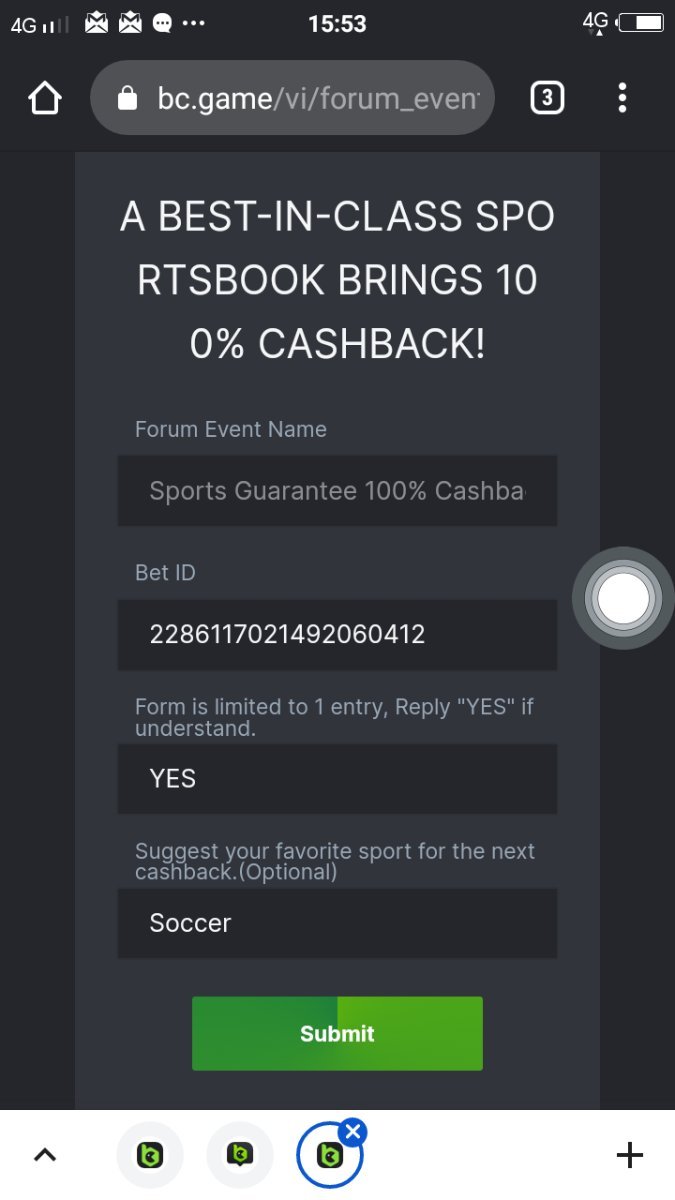Edit the favorite sport field with Soccer

337,923
